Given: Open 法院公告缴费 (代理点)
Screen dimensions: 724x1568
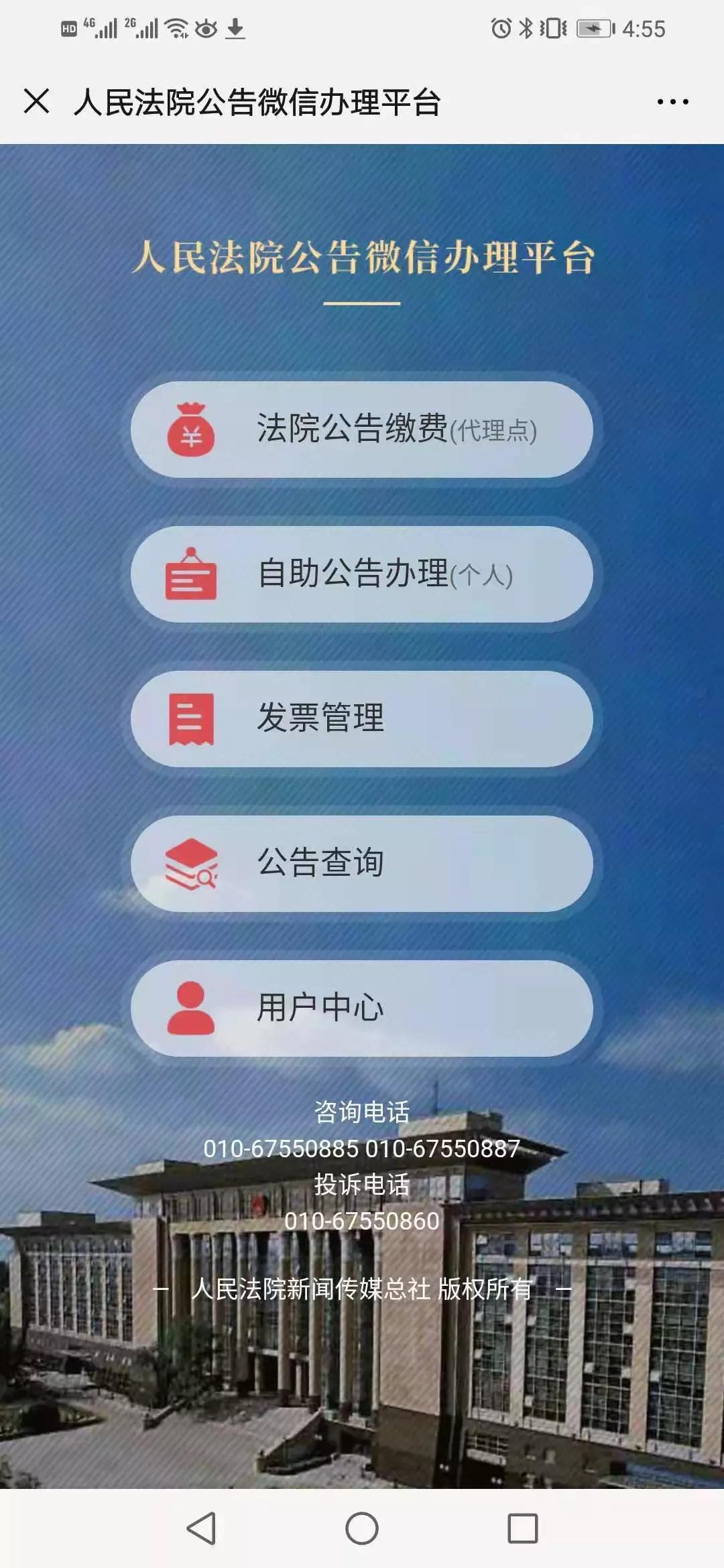Looking at the screenshot, I should [362, 430].
